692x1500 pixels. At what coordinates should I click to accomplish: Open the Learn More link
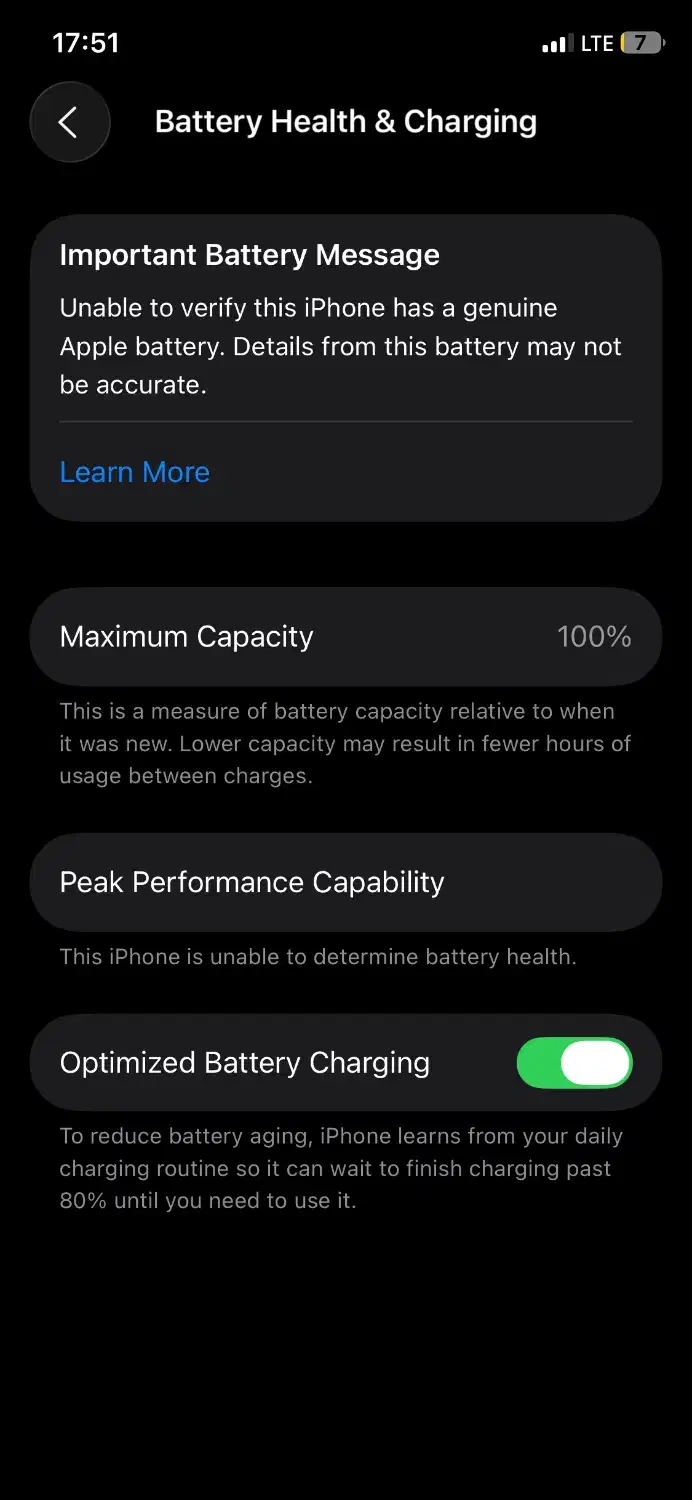click(x=135, y=472)
